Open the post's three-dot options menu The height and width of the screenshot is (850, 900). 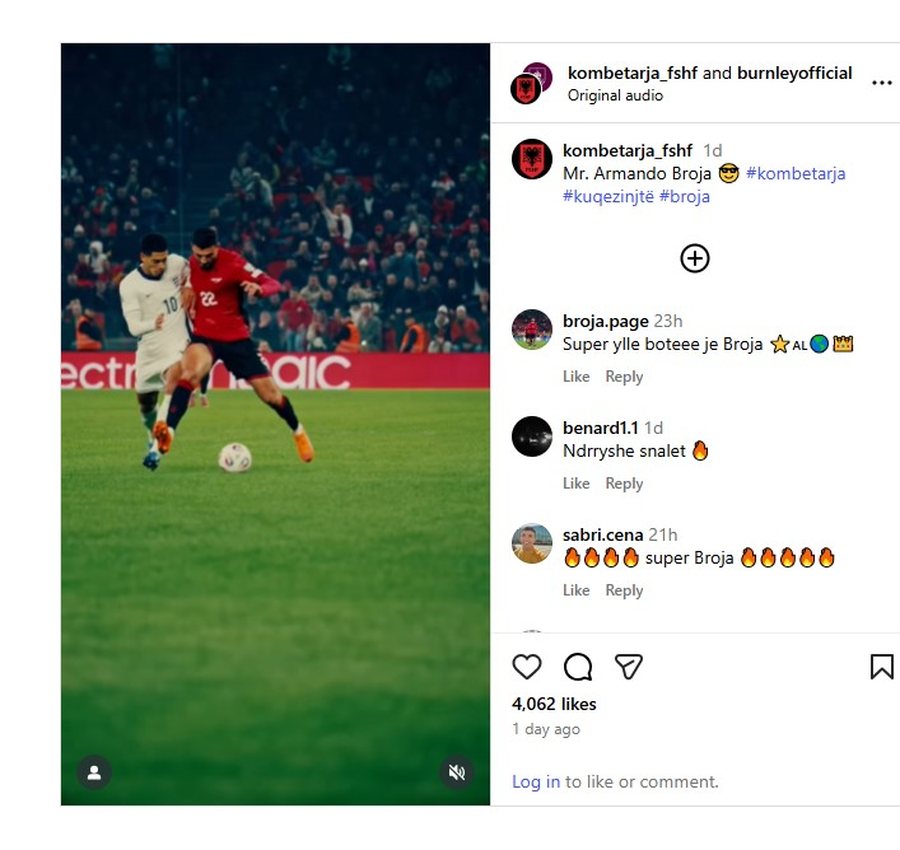[x=881, y=83]
